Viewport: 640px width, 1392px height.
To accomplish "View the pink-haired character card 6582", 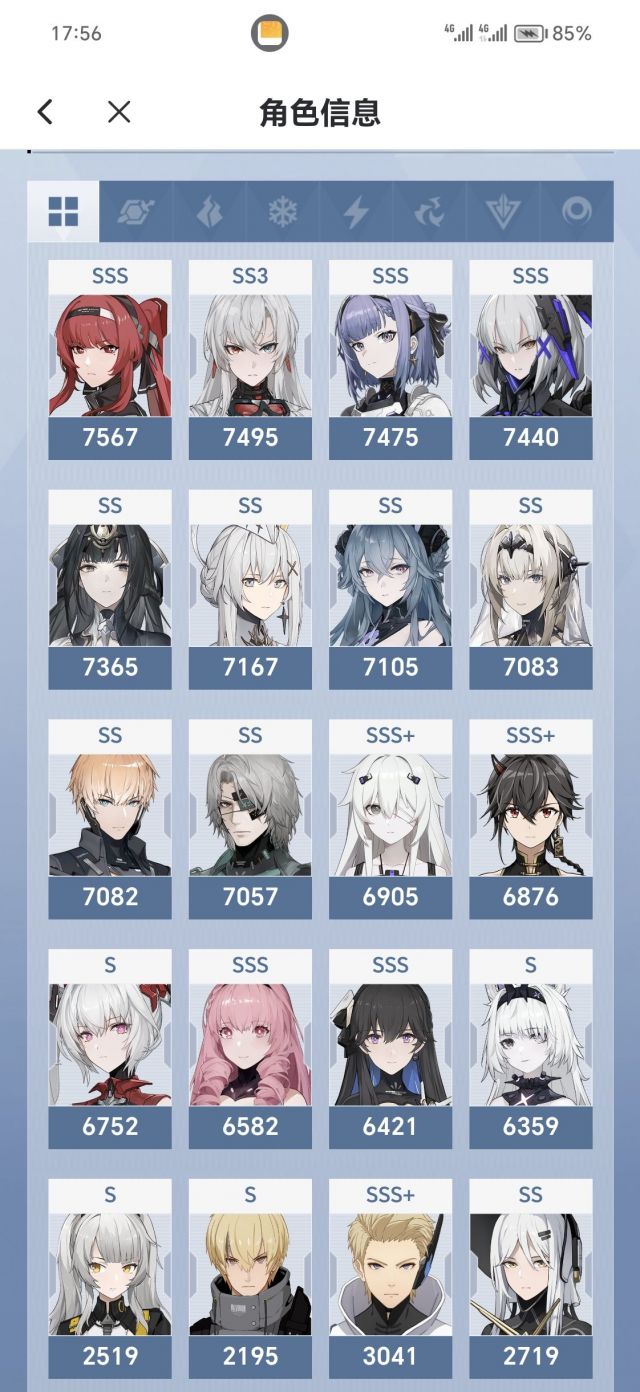I will coord(250,1050).
